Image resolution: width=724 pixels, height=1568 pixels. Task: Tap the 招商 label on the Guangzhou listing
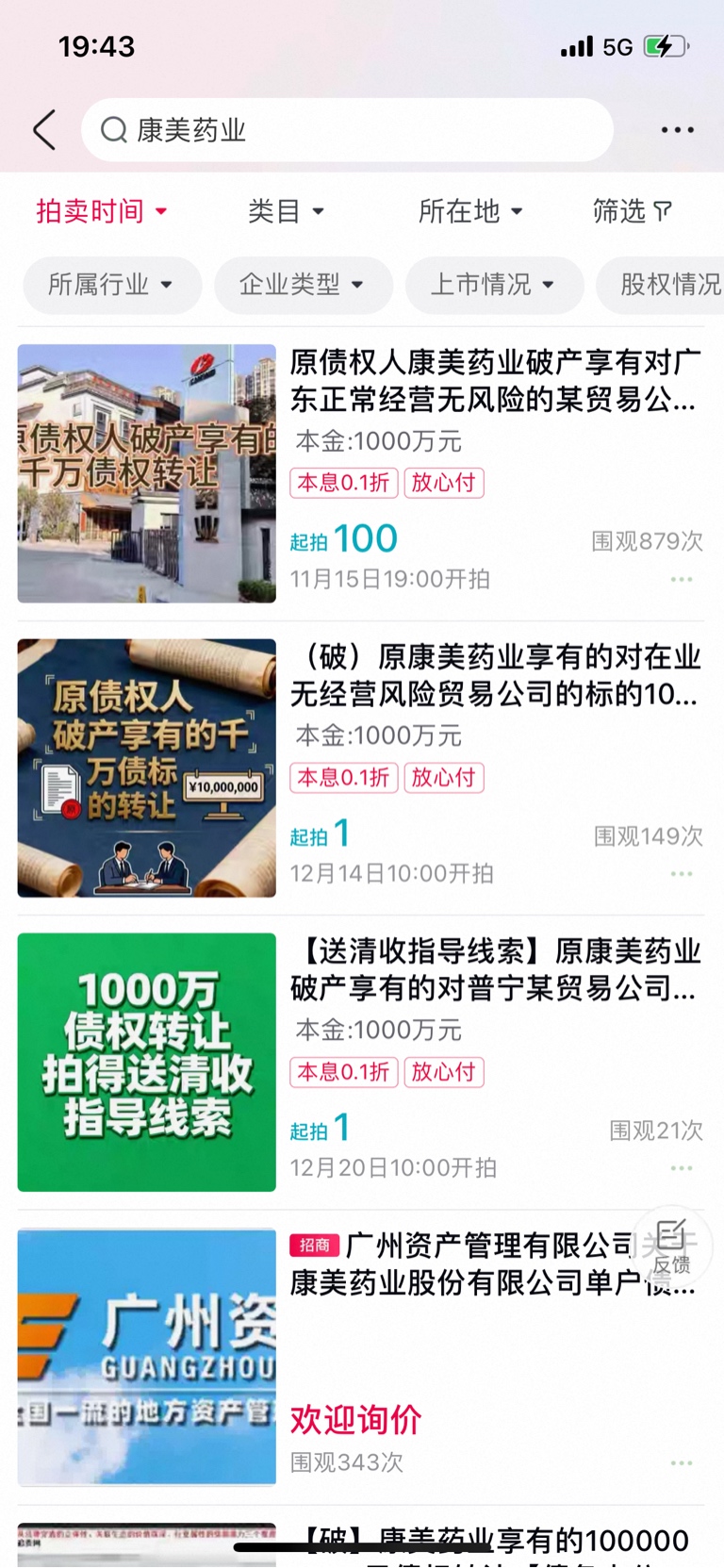click(314, 1246)
